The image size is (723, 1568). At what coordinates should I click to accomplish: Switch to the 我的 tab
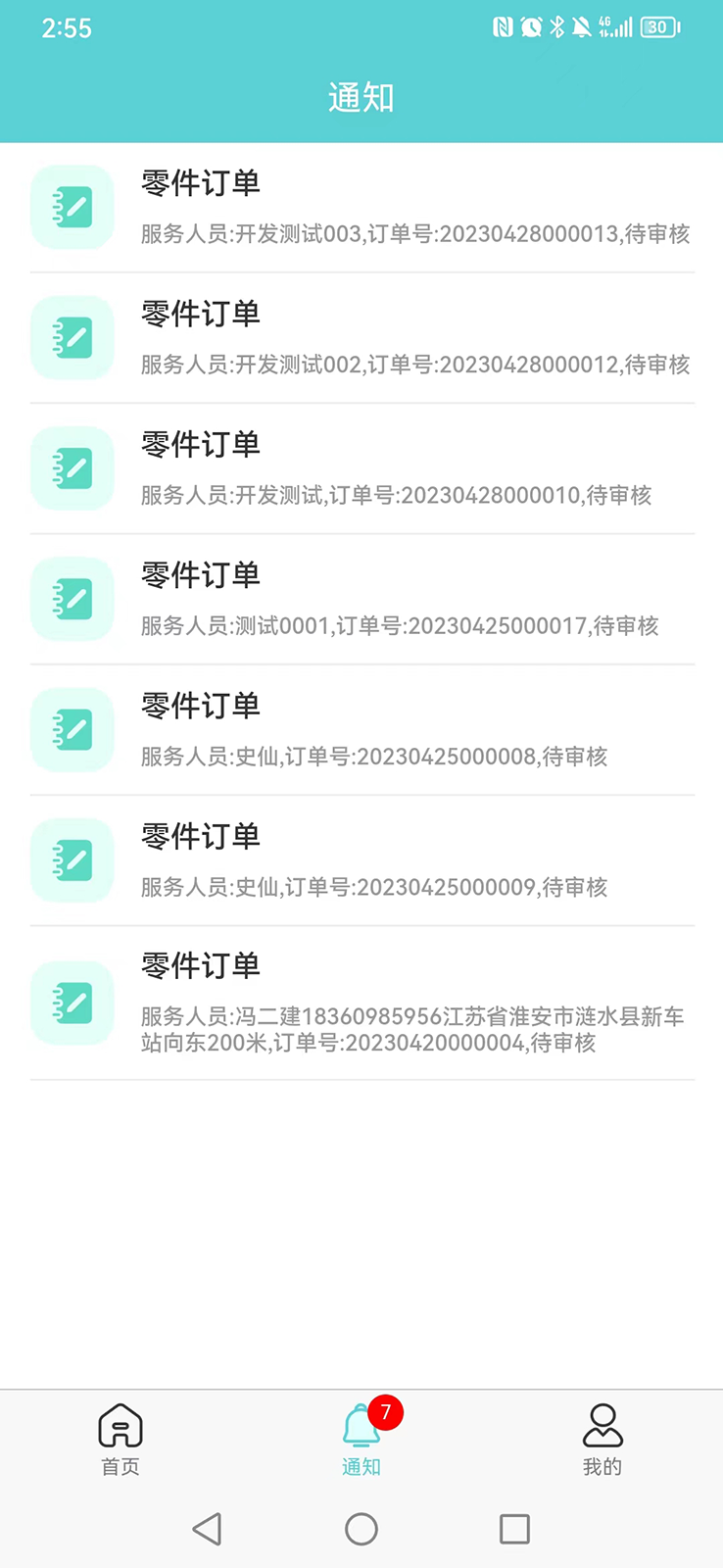(602, 1441)
